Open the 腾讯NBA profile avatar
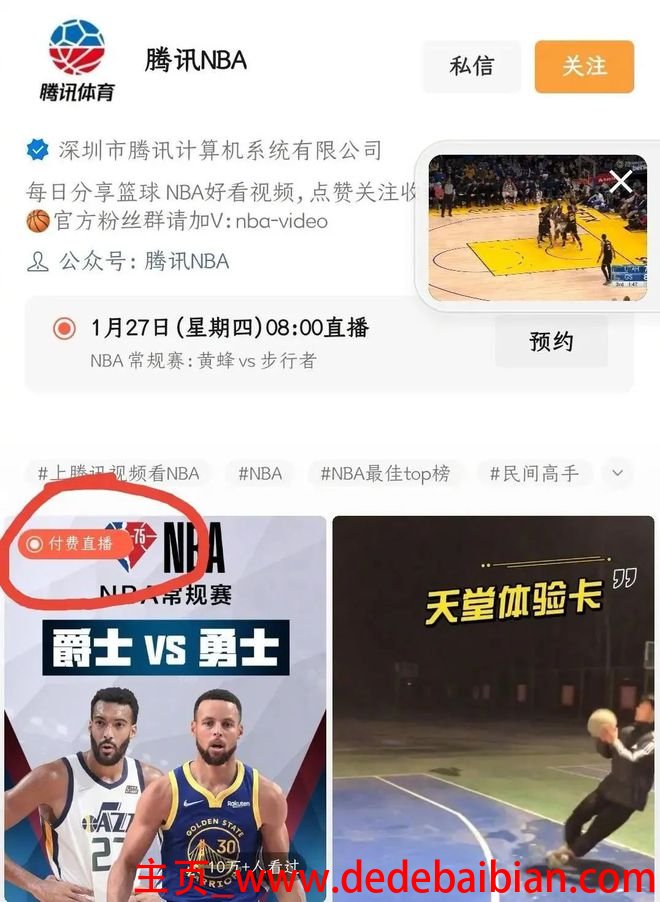Image resolution: width=660 pixels, height=902 pixels. click(77, 60)
